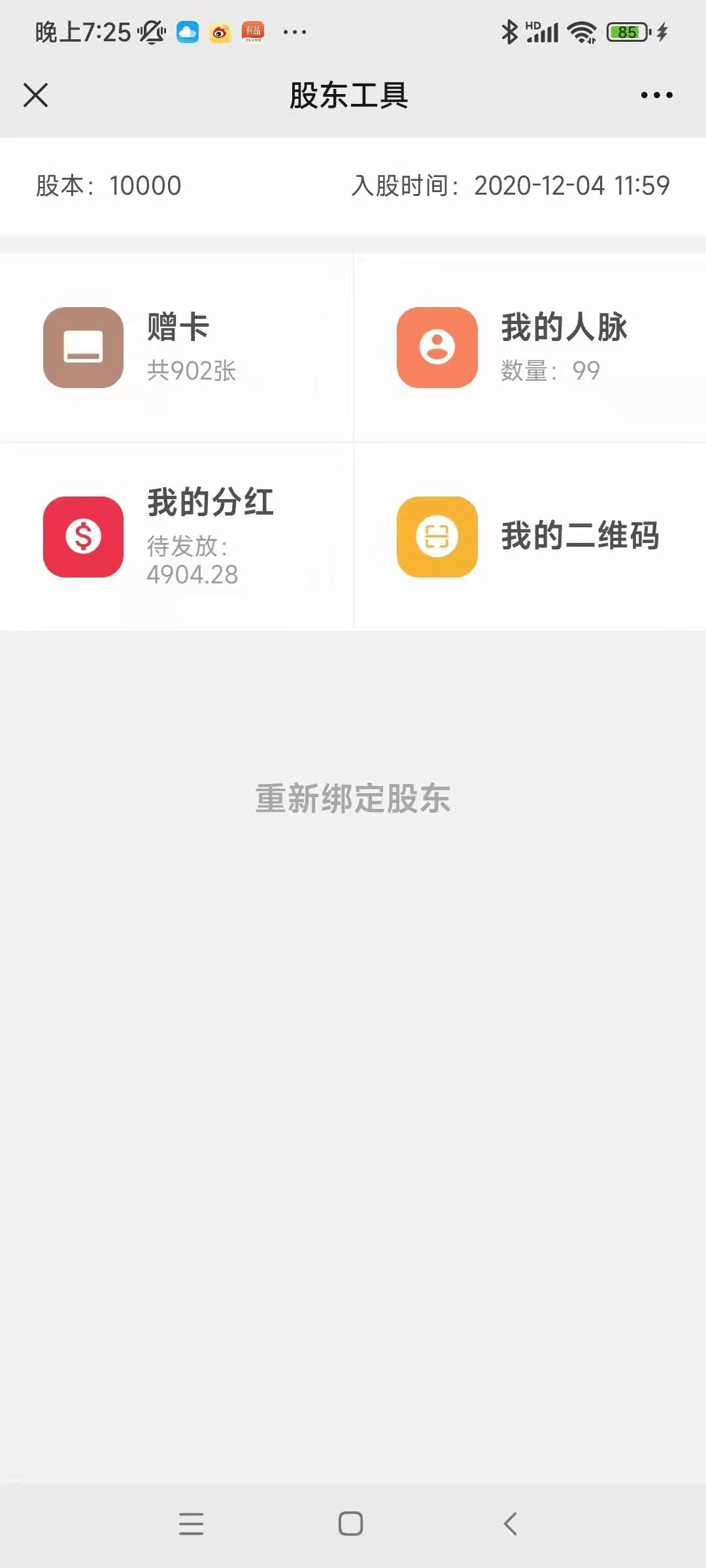
Task: View 我的分红 dividends
Action: pos(176,536)
